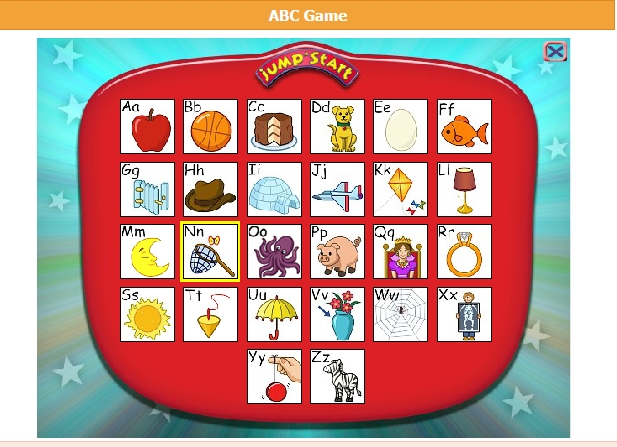Choose the Hh hat tile
Image resolution: width=617 pixels, height=447 pixels.
pyautogui.click(x=210, y=189)
